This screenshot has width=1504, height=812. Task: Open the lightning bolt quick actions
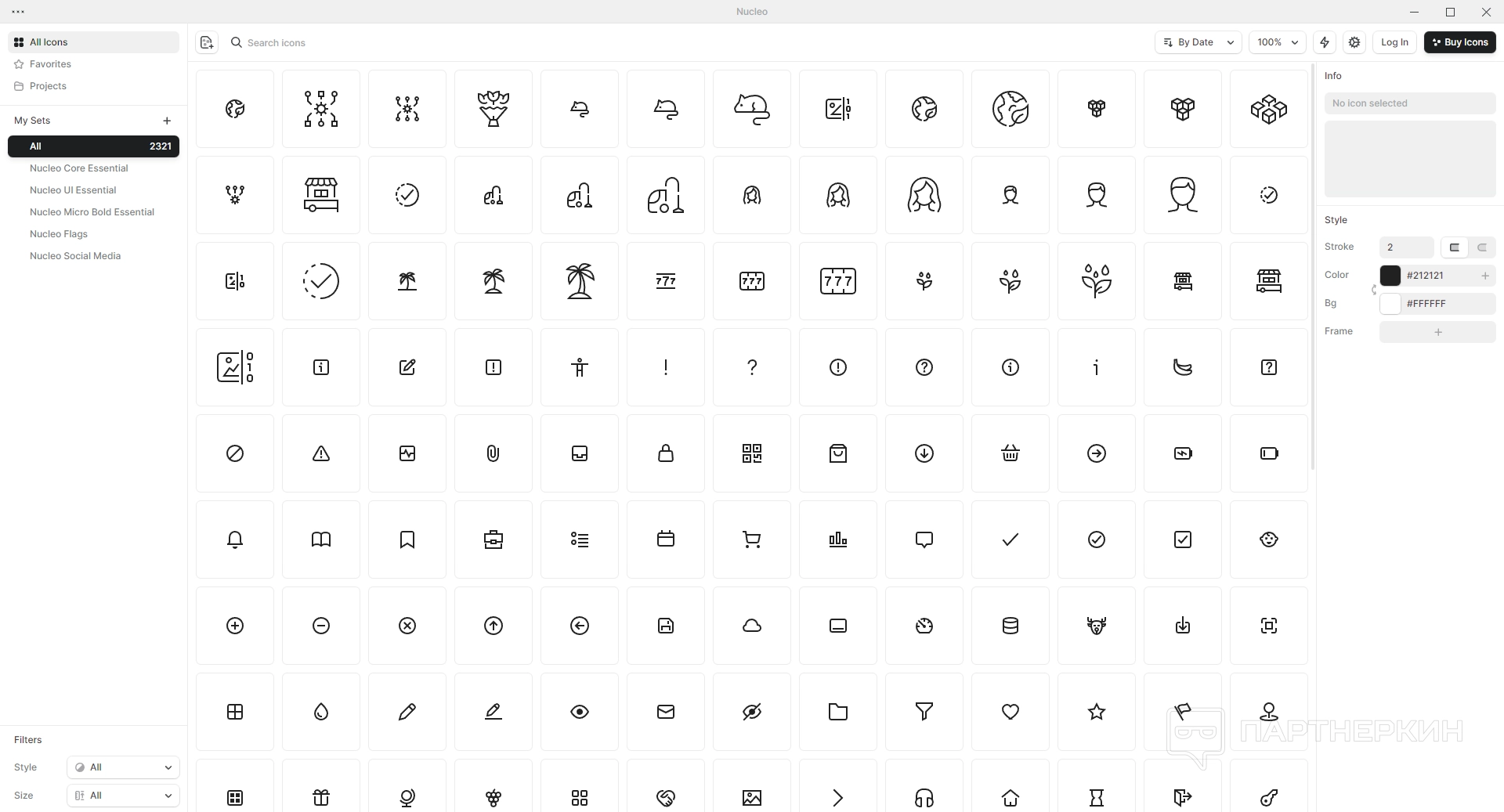pyautogui.click(x=1325, y=42)
